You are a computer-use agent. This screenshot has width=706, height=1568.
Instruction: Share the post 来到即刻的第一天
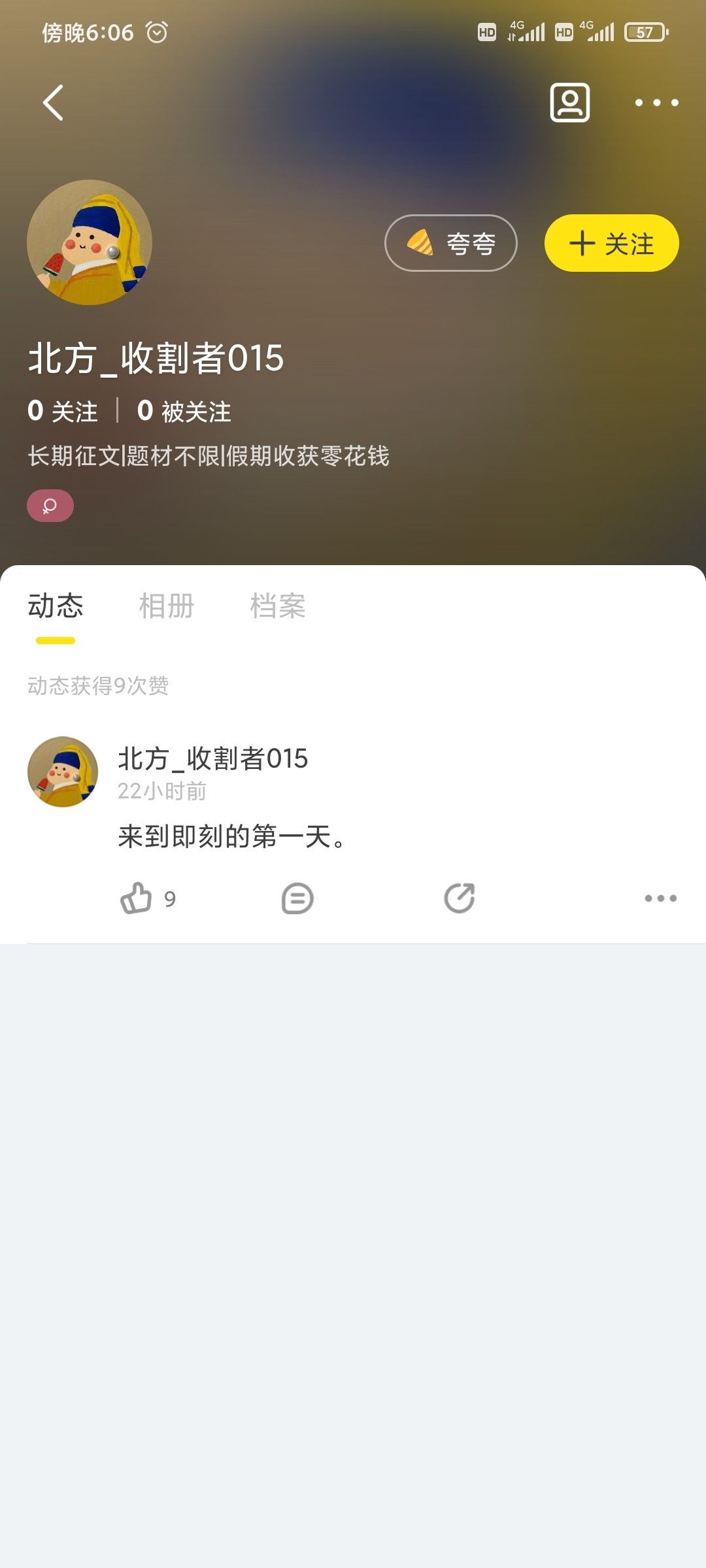(x=460, y=898)
